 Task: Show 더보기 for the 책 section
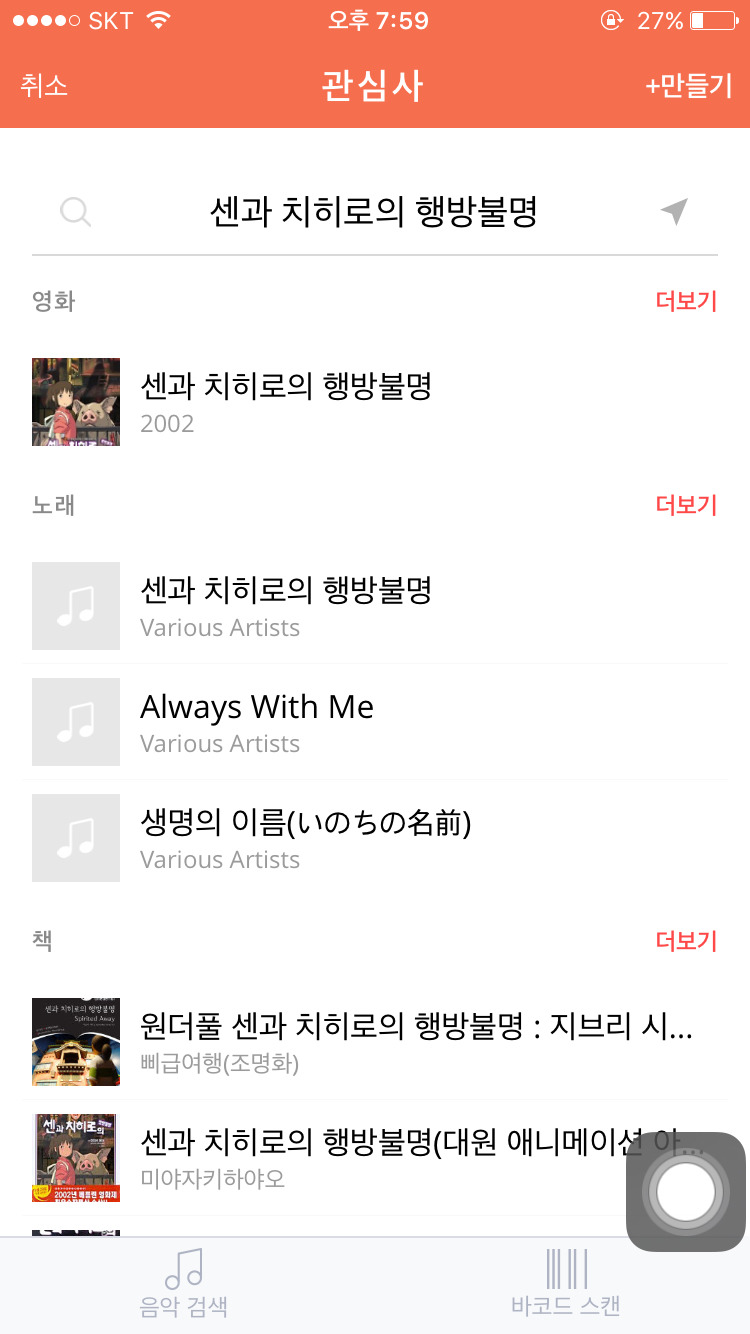pyautogui.click(x=686, y=941)
